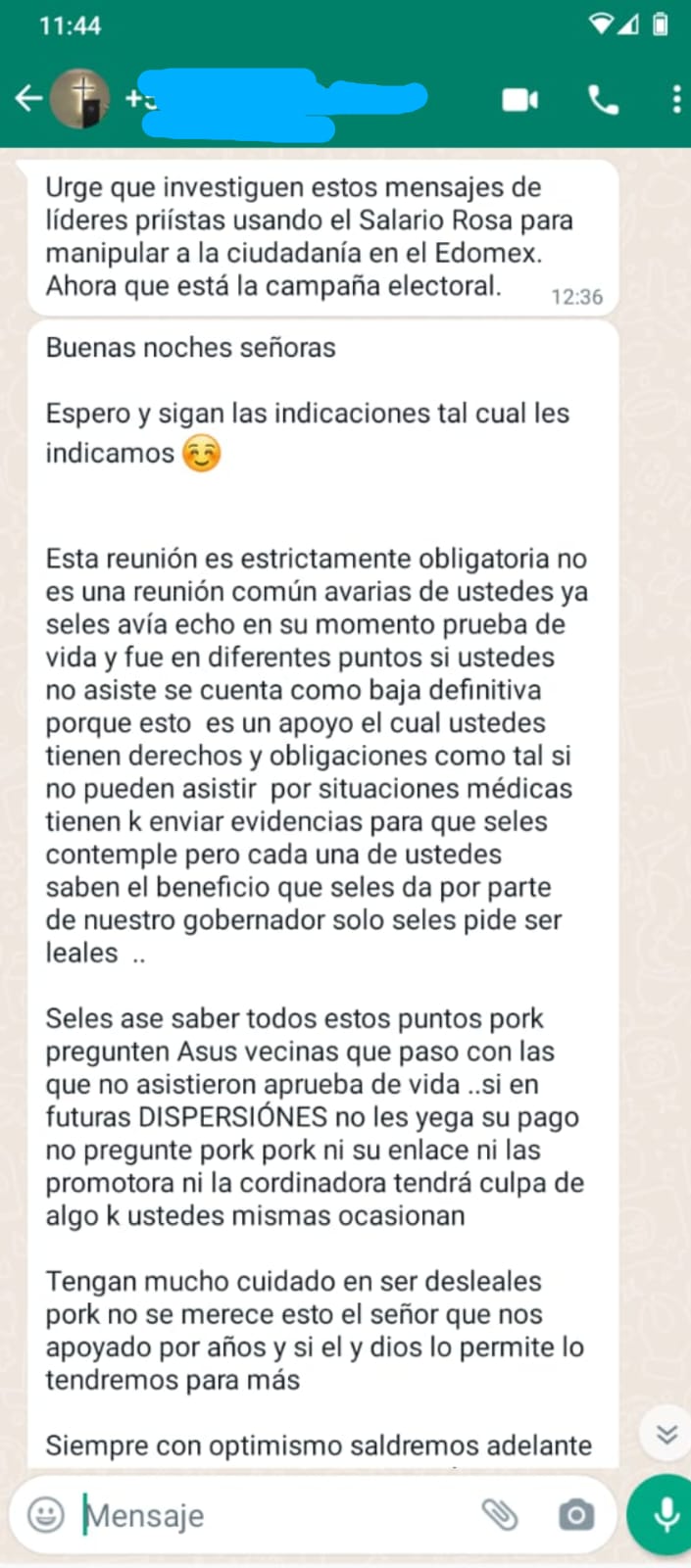Jump to the latest messages

[666, 1435]
